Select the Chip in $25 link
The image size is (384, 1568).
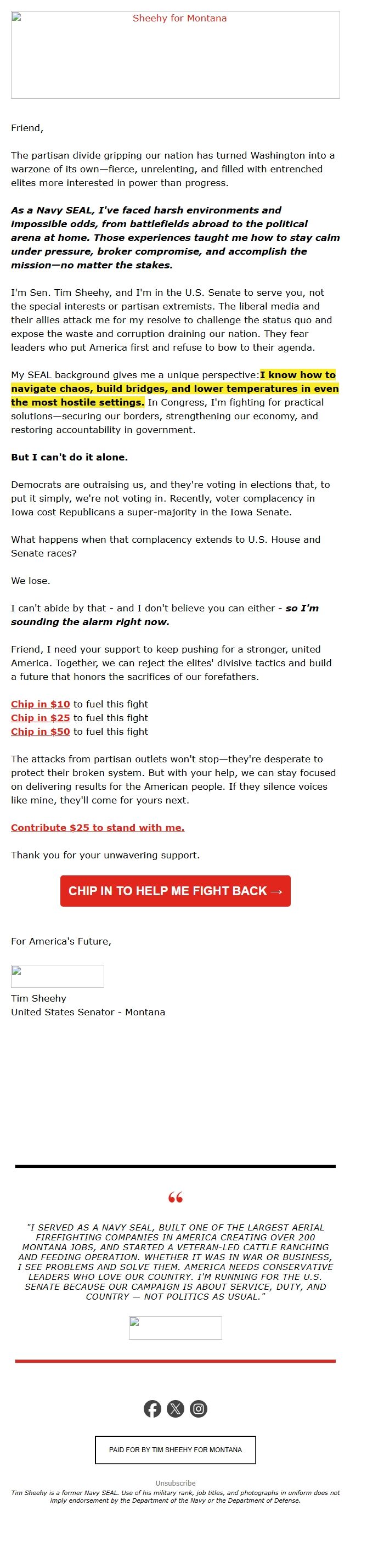coord(40,718)
